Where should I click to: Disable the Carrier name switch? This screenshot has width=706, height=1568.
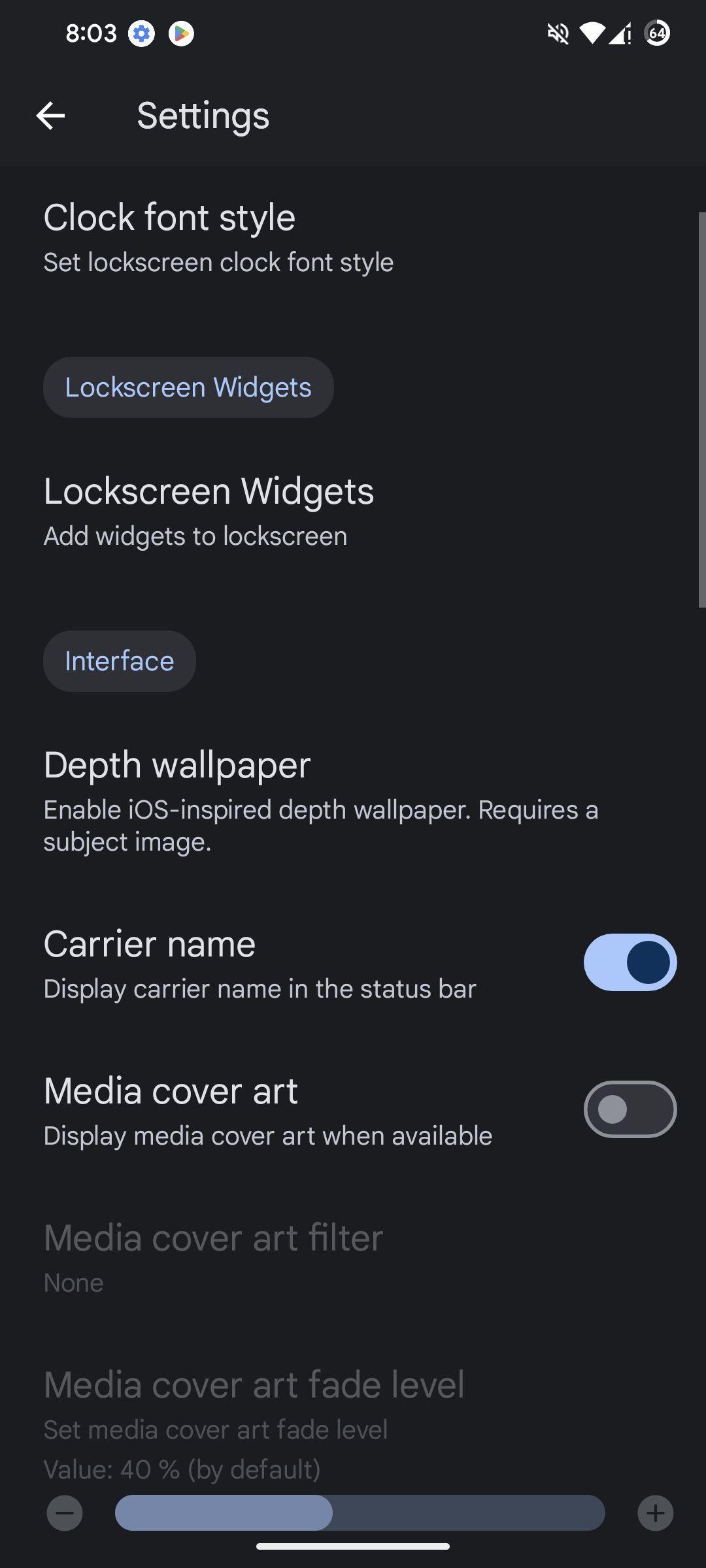(630, 962)
